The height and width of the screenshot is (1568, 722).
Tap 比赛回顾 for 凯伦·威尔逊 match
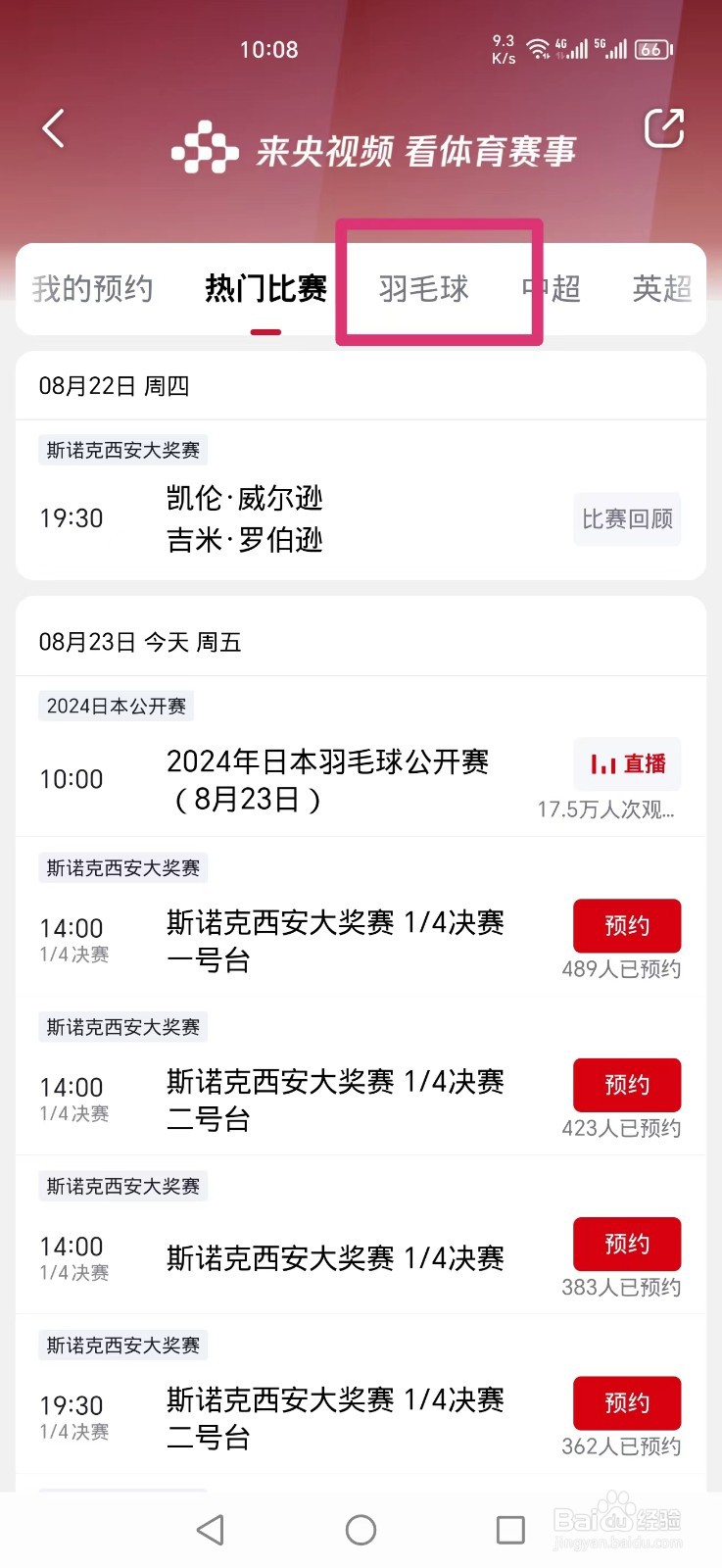point(627,519)
